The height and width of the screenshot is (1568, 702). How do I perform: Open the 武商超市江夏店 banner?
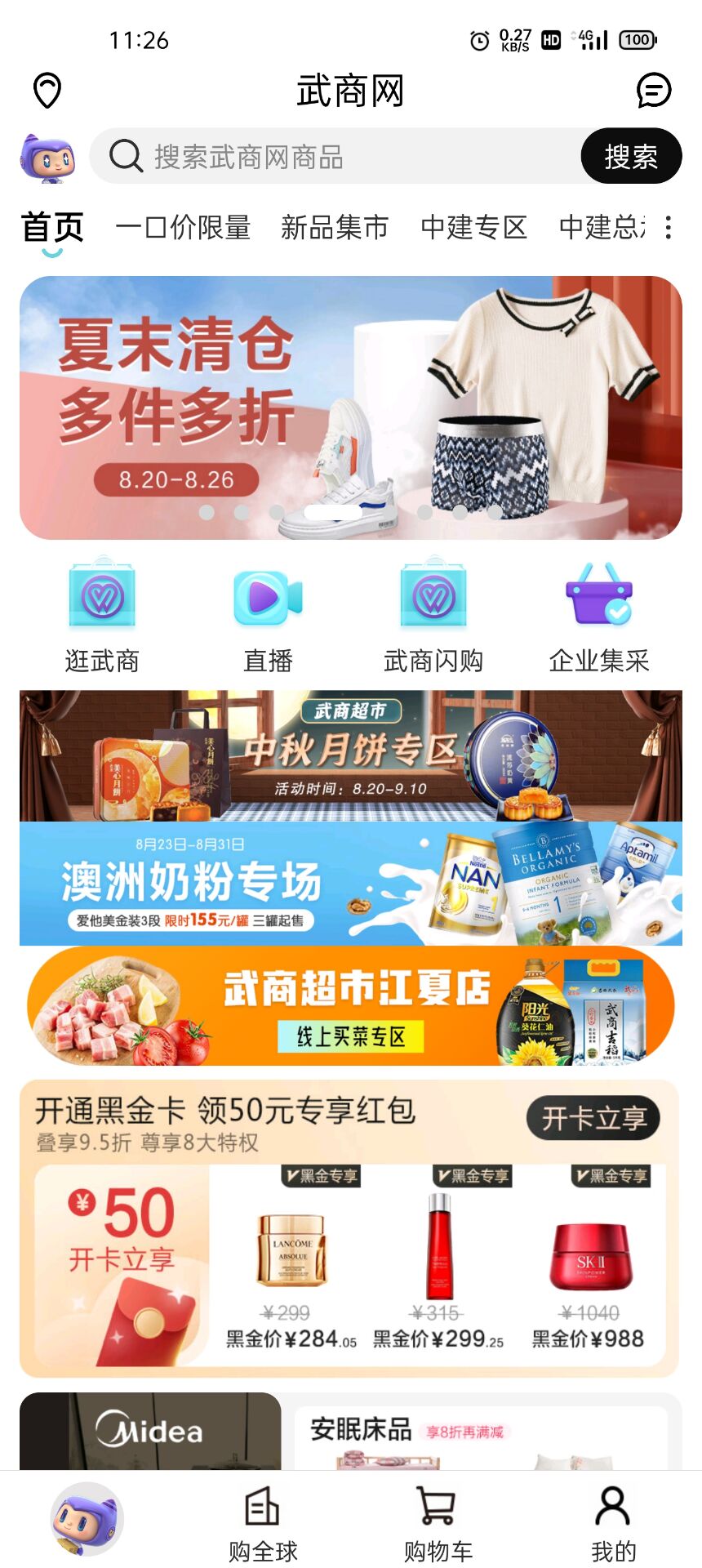tap(351, 1006)
